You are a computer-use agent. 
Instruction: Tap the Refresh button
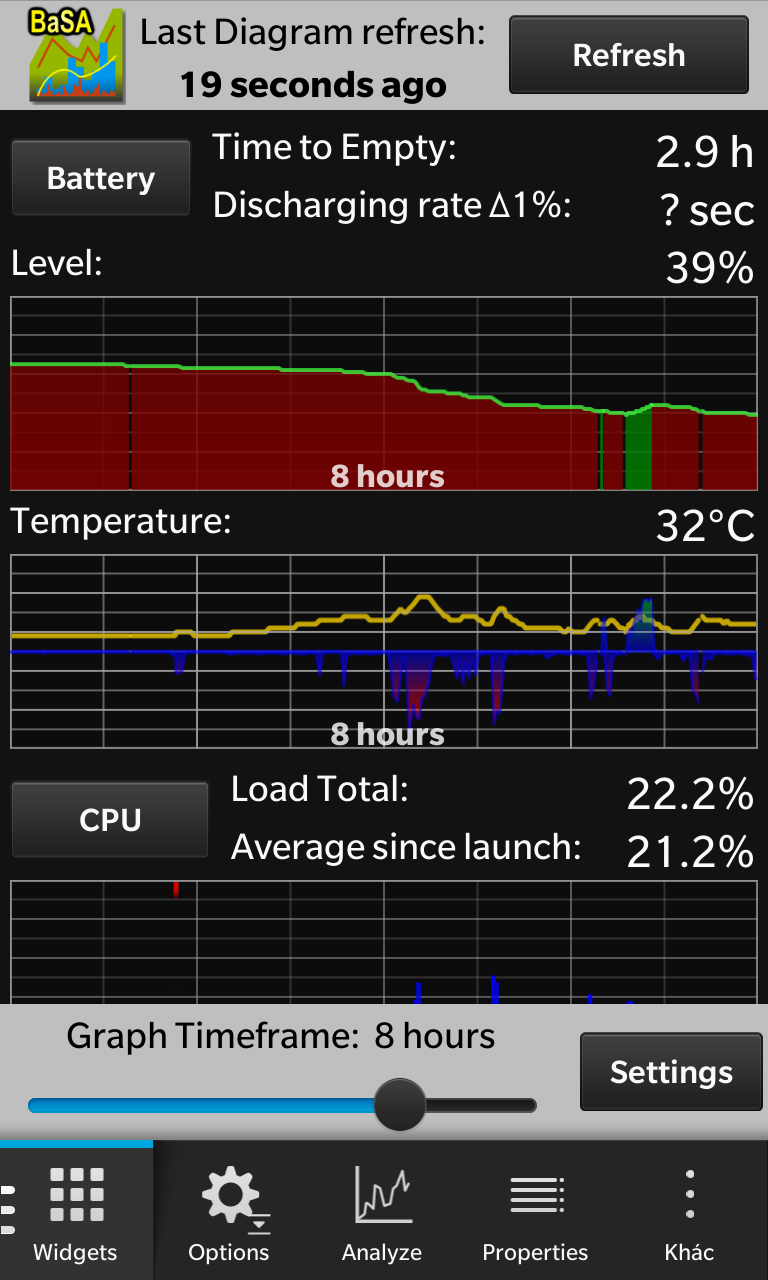pos(629,55)
